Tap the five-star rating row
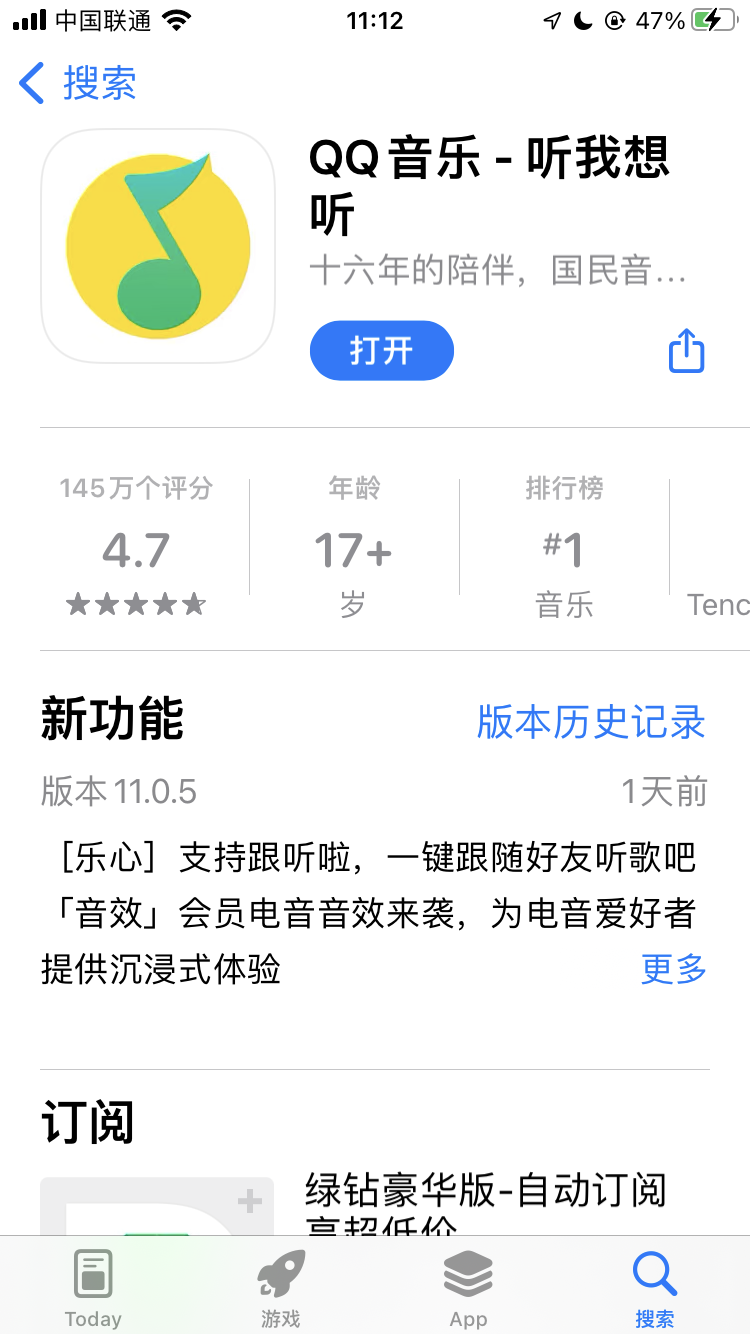The width and height of the screenshot is (750, 1334). coord(135,603)
